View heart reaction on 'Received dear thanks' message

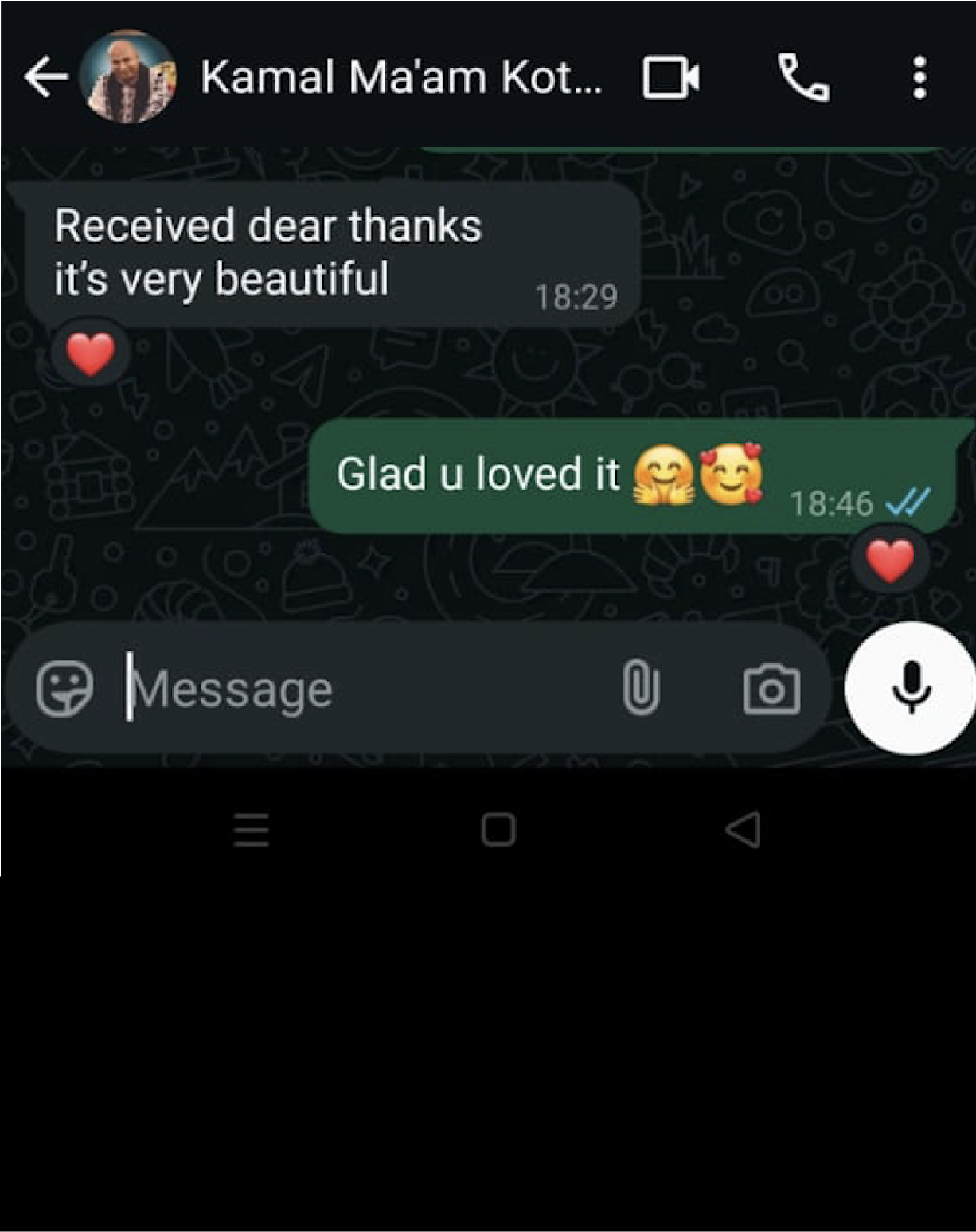pyautogui.click(x=91, y=354)
